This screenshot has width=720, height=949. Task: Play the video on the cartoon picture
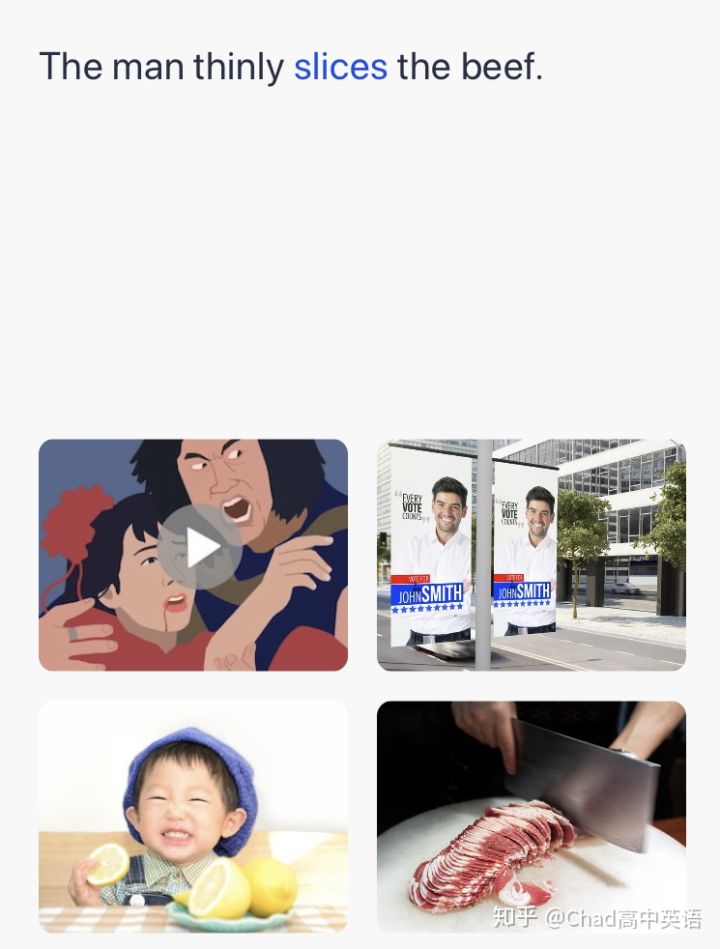click(201, 547)
